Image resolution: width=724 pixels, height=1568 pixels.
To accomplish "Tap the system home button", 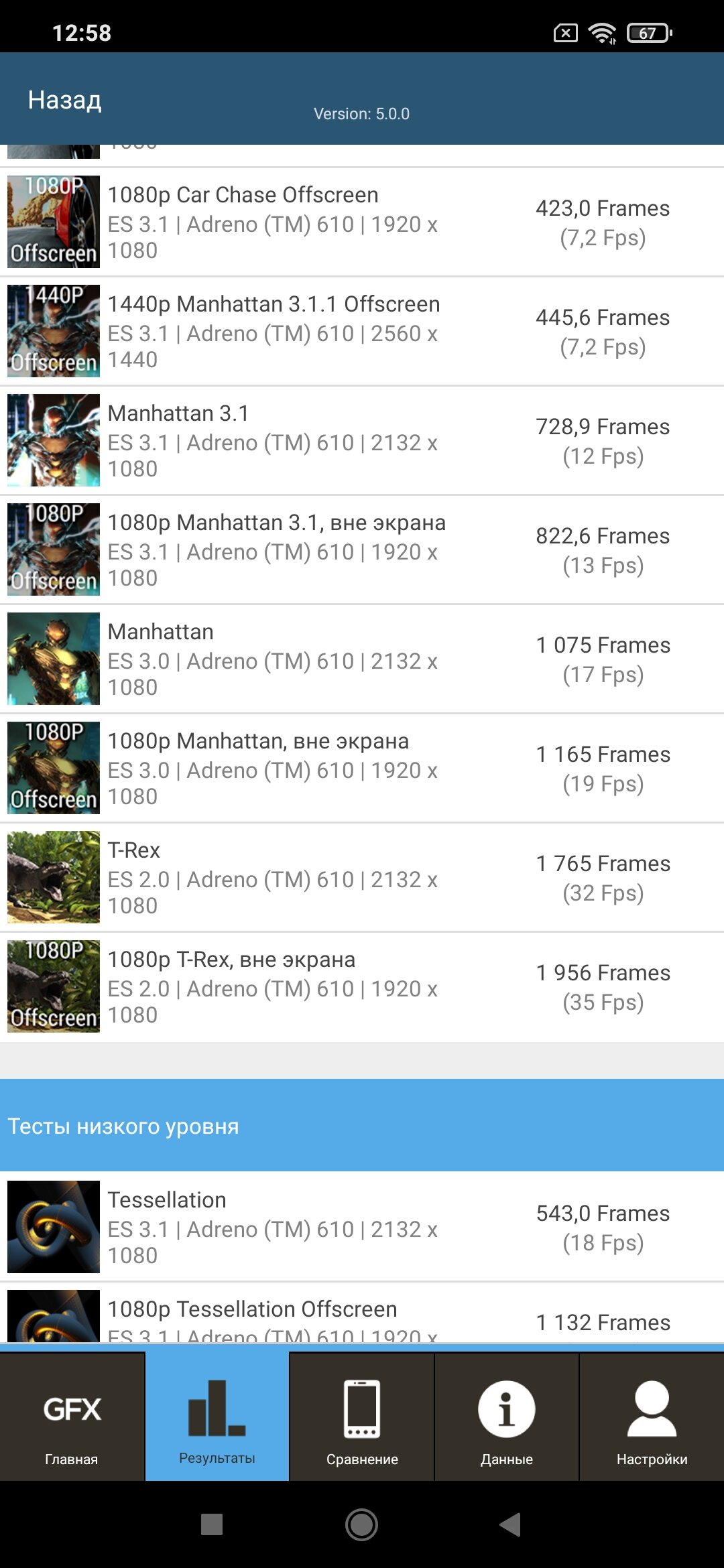I will click(362, 1524).
